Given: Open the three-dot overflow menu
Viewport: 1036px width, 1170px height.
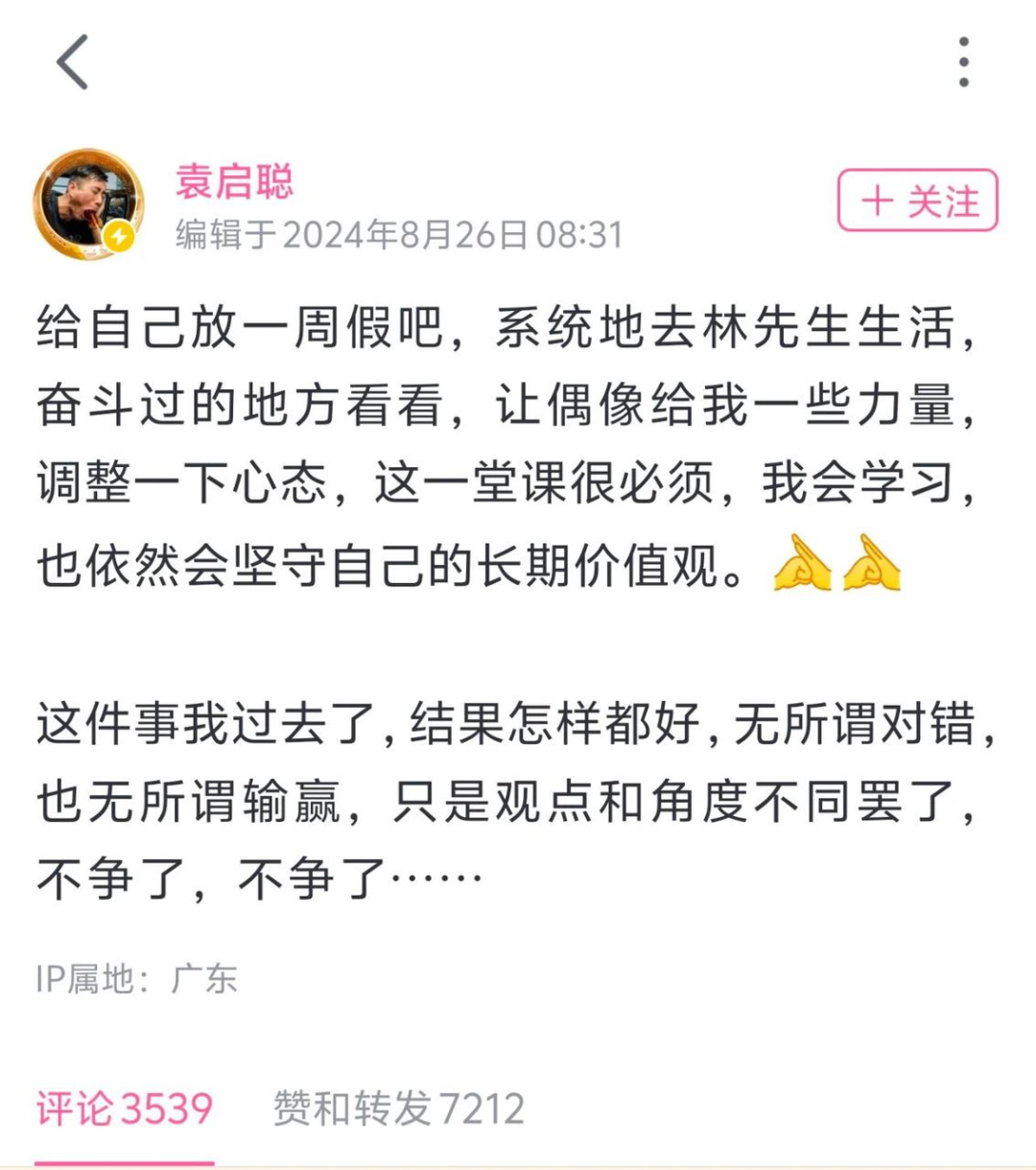Looking at the screenshot, I should [963, 62].
